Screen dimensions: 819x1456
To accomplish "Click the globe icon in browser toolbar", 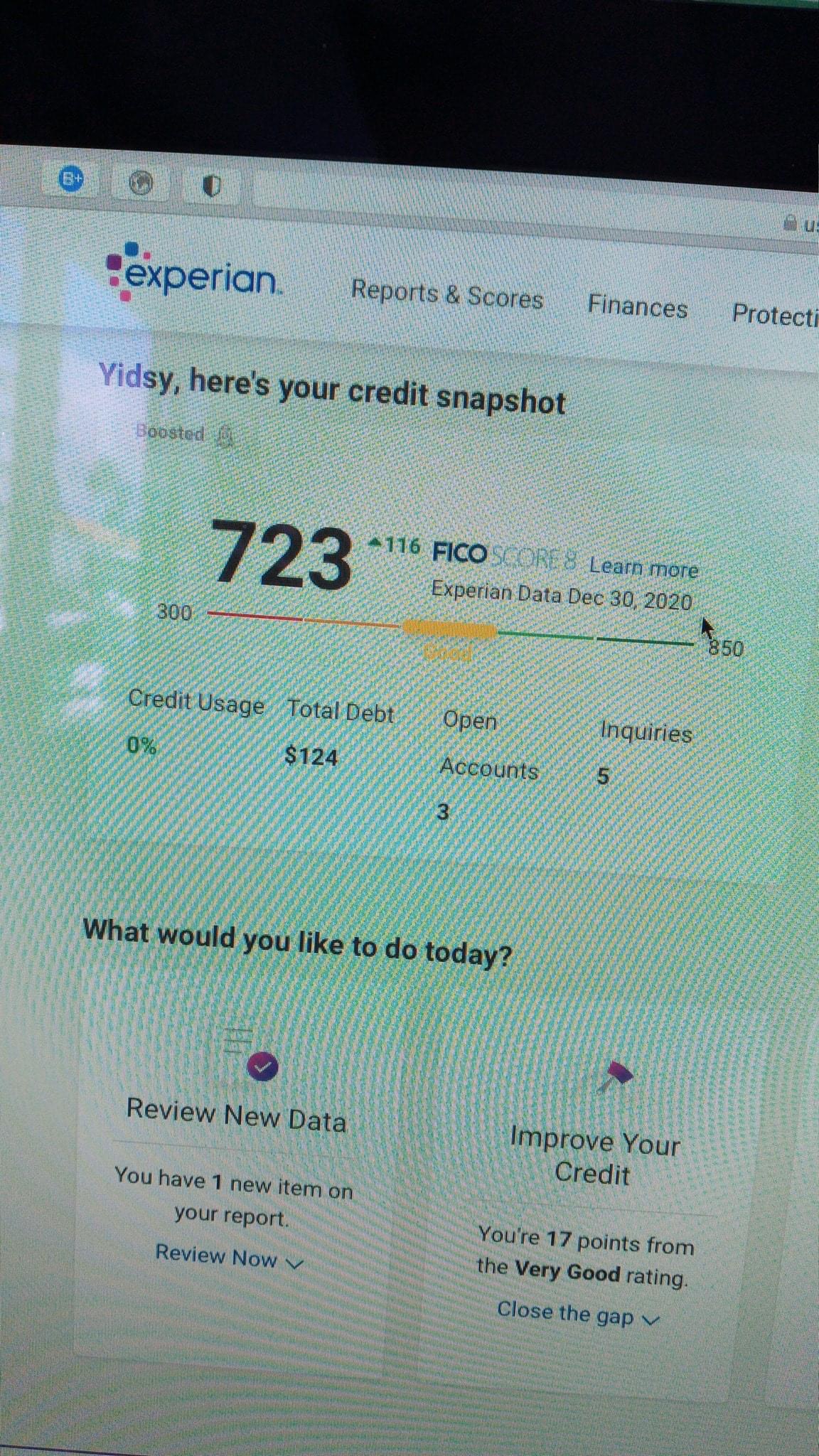I will (141, 183).
